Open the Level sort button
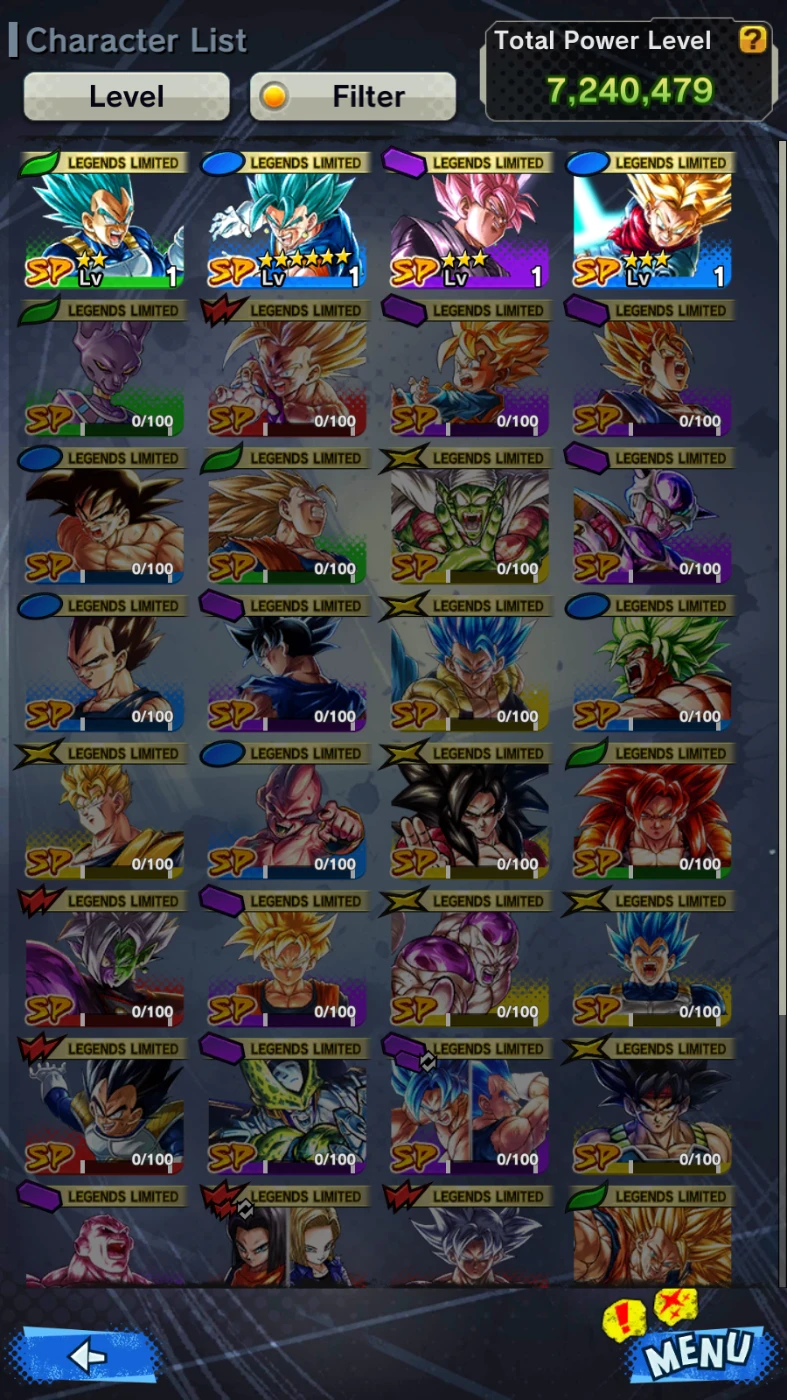Viewport: 787px width, 1400px height. click(126, 97)
